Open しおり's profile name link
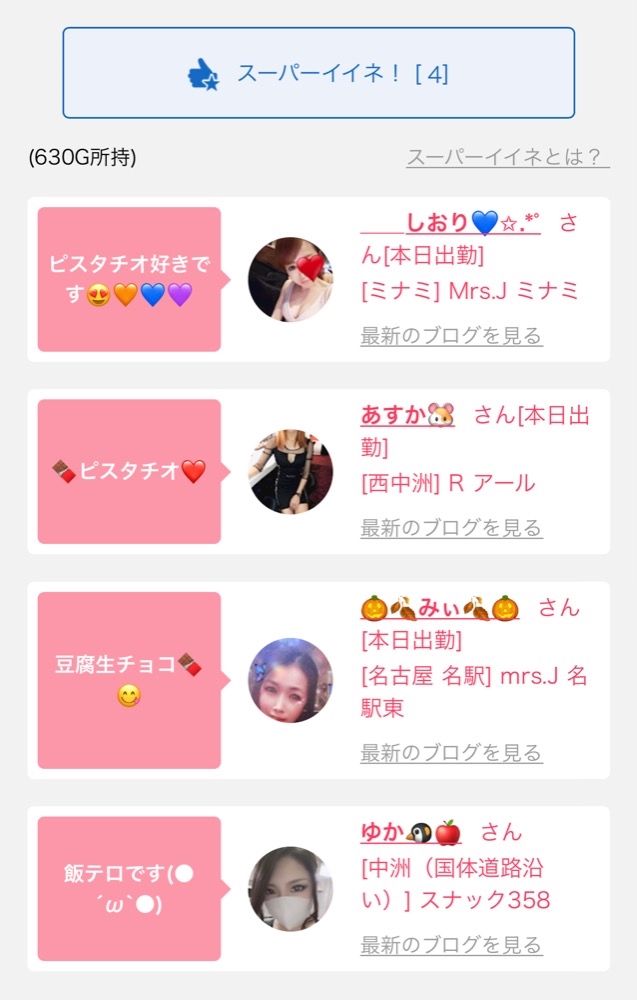This screenshot has width=637, height=1000. point(451,222)
